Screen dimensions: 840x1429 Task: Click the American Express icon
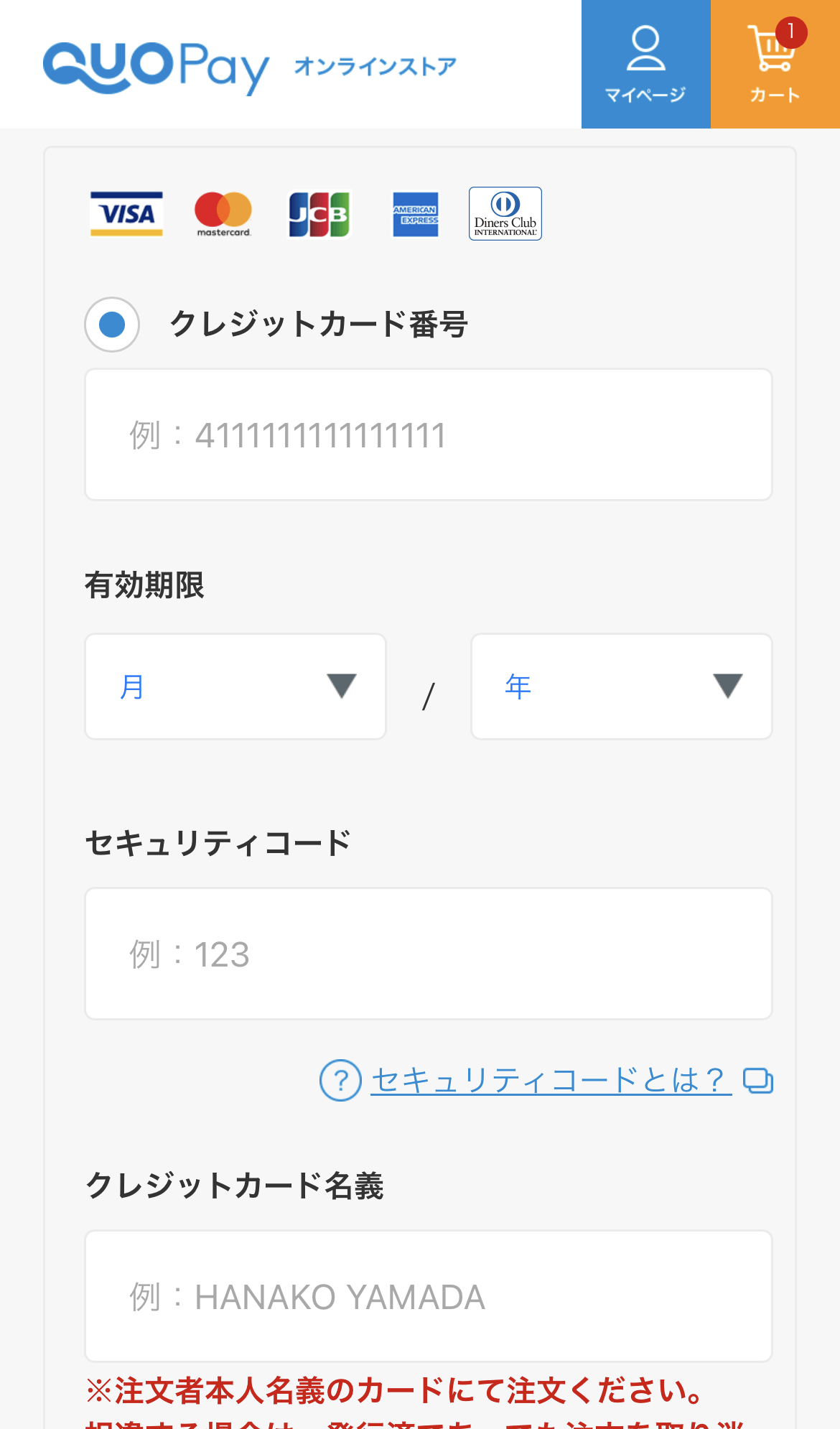click(415, 213)
